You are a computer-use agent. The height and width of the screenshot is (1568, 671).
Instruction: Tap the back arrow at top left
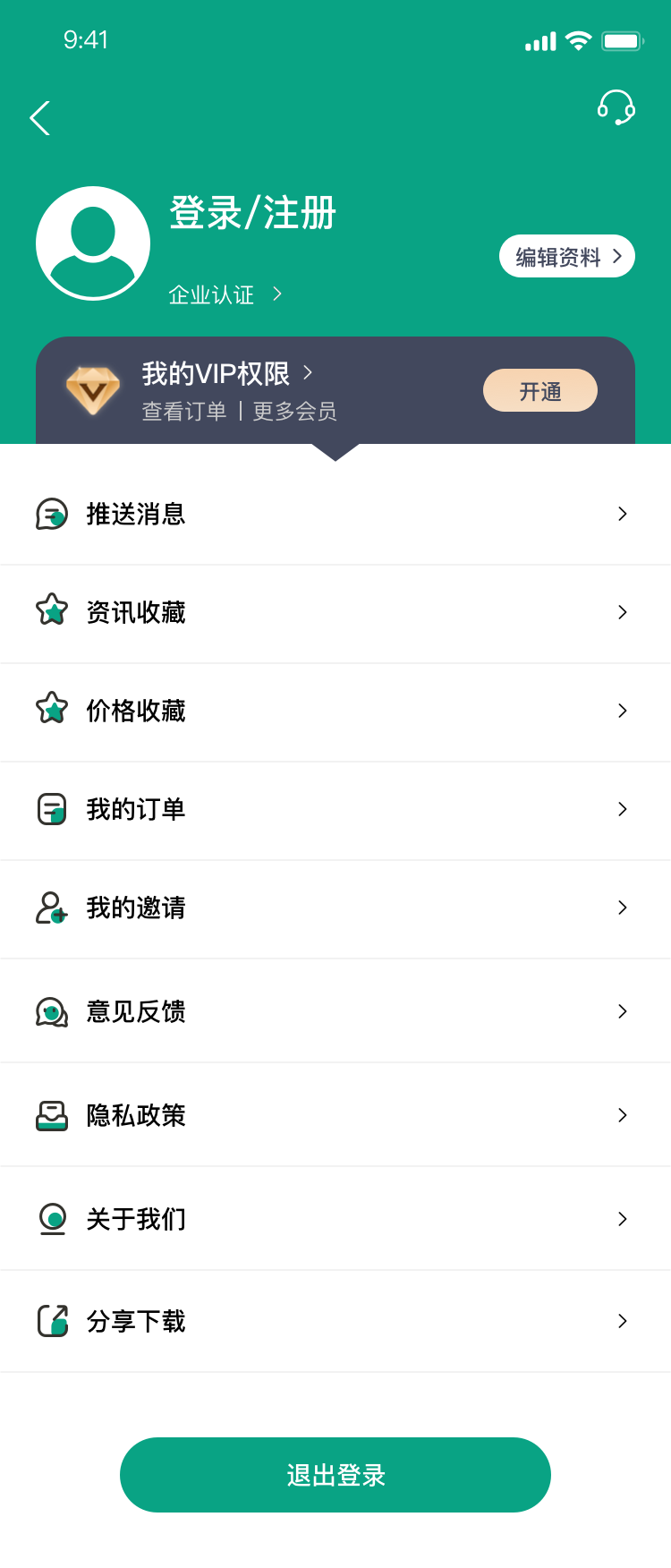pyautogui.click(x=39, y=117)
